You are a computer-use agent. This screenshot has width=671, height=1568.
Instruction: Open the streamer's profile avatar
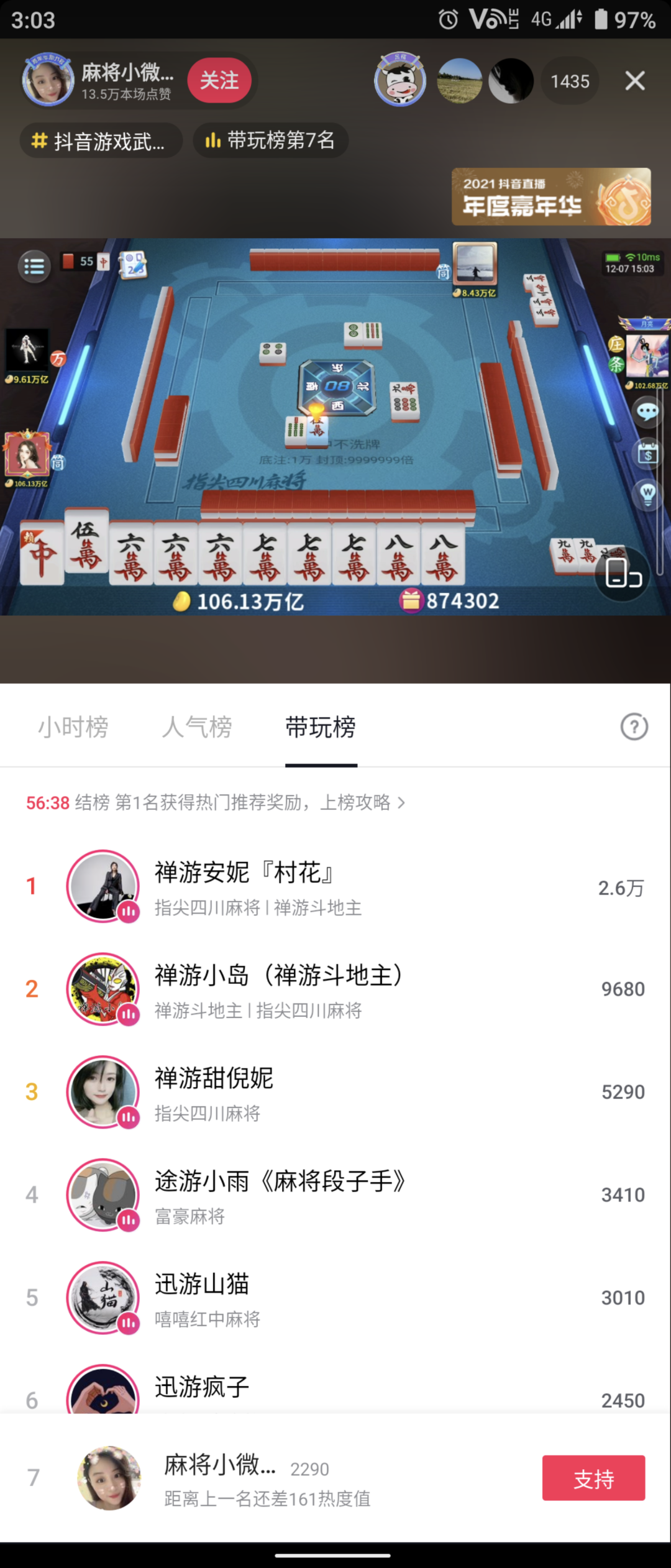coord(47,80)
